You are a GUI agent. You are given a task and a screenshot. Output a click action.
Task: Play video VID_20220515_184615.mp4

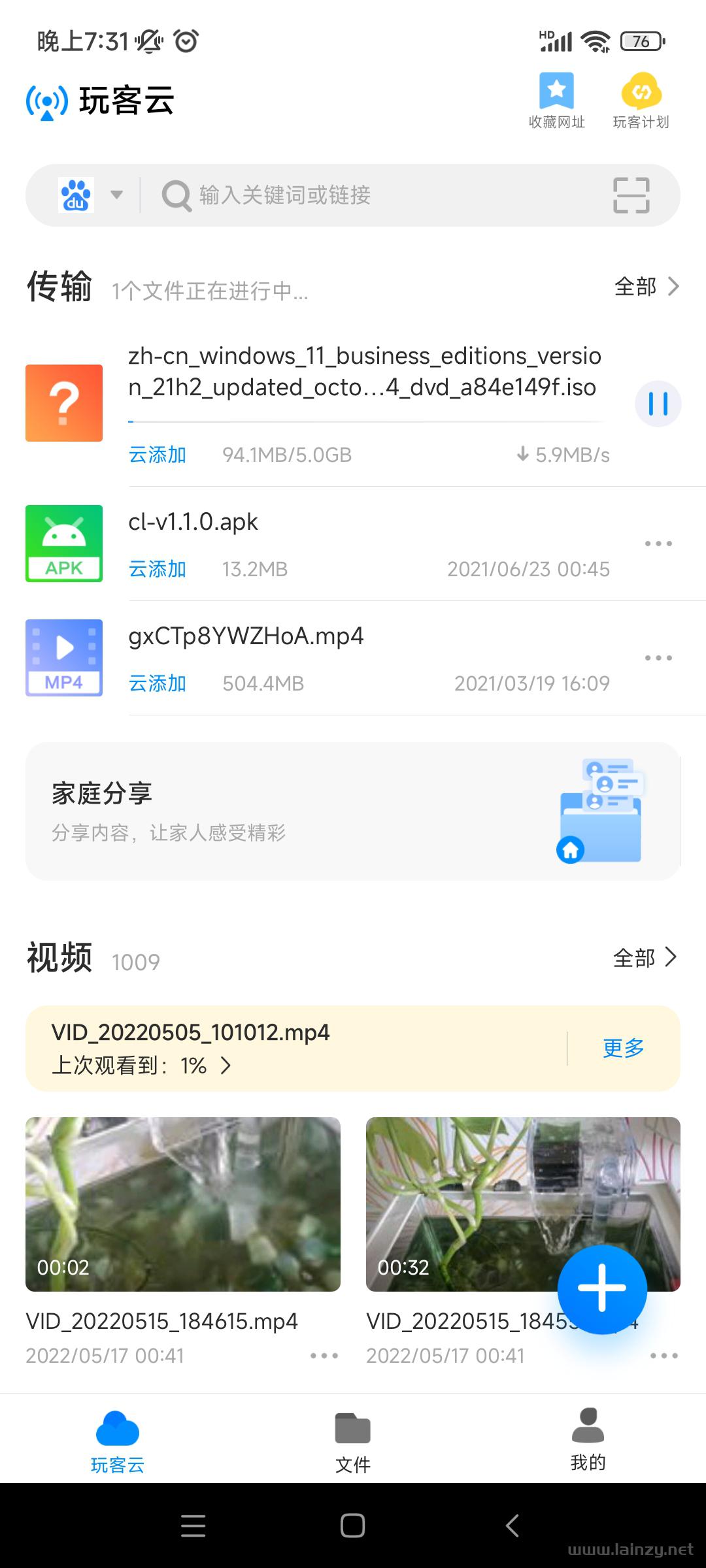pos(182,1203)
